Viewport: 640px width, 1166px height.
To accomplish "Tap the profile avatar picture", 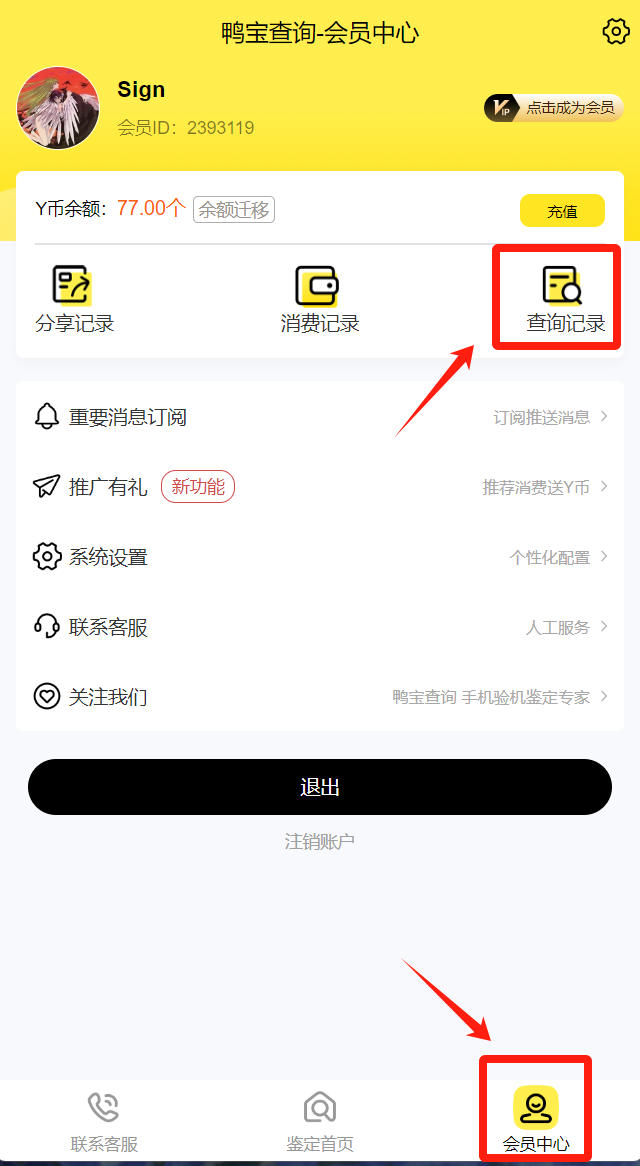I will coord(58,108).
